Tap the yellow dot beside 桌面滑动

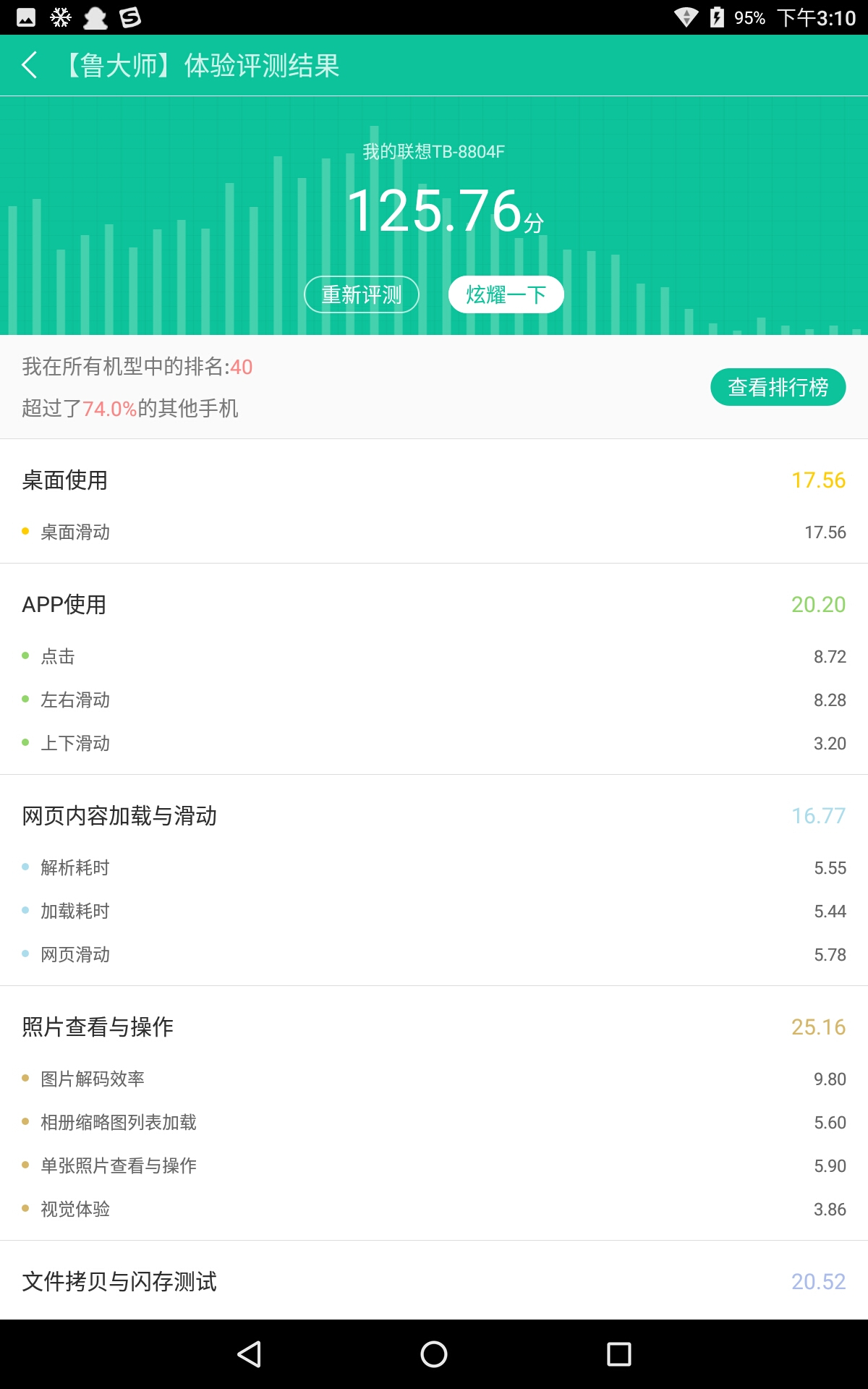pos(25,530)
